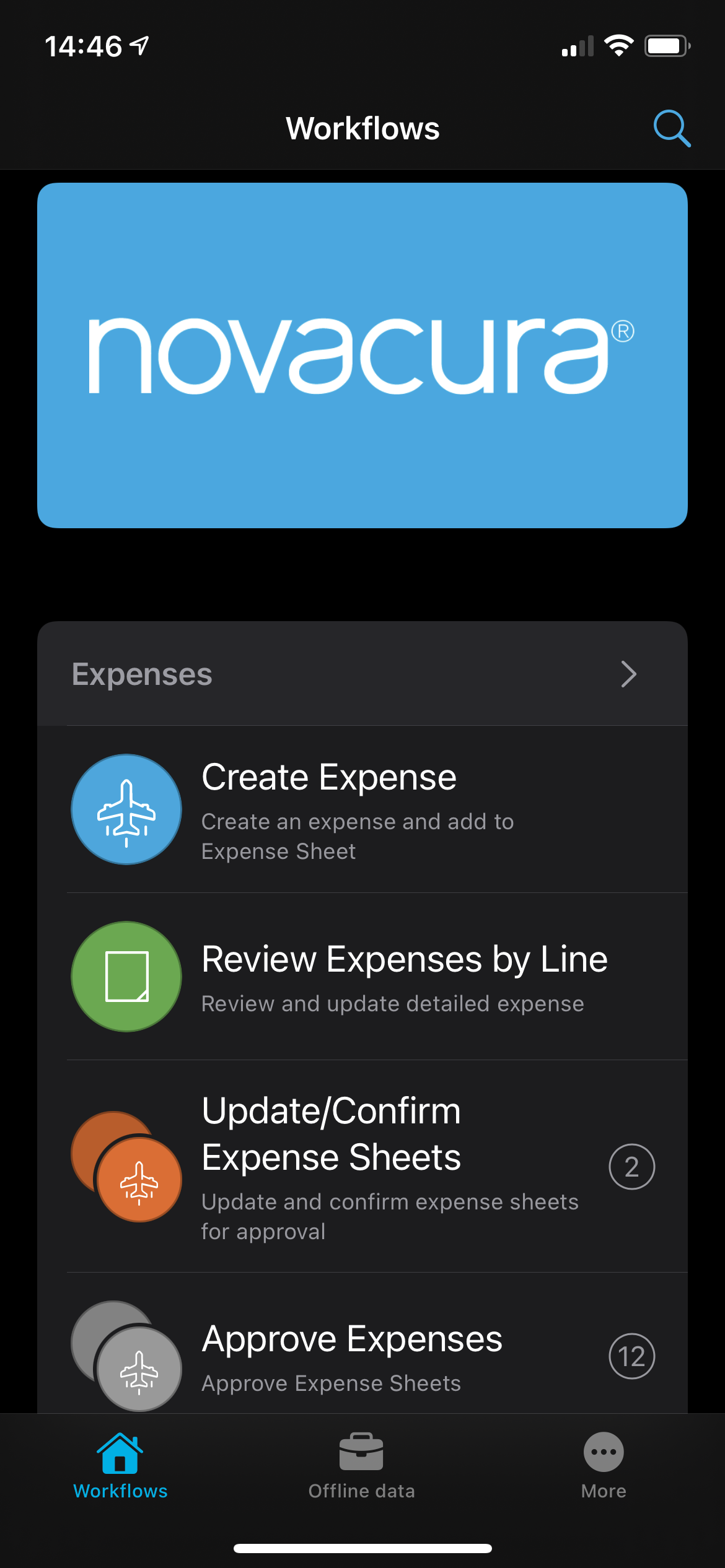Switch to the Workflows tab
Image resolution: width=725 pixels, height=1568 pixels.
pyautogui.click(x=120, y=1465)
